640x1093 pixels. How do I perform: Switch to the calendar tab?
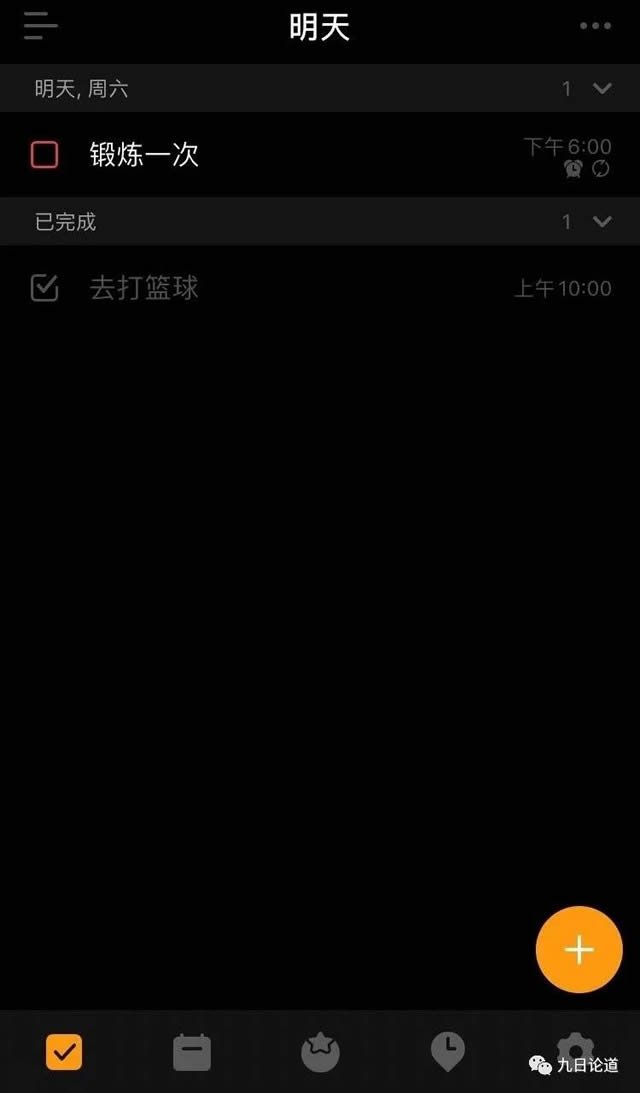[x=192, y=1051]
